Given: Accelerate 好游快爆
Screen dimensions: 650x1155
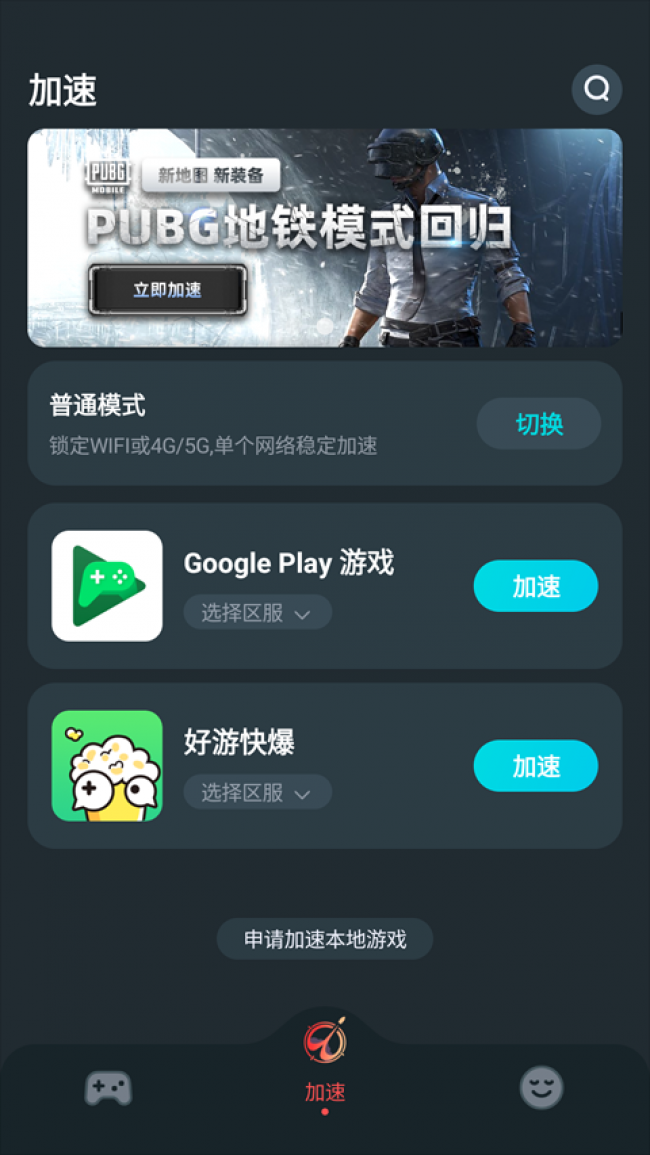Looking at the screenshot, I should click(536, 766).
